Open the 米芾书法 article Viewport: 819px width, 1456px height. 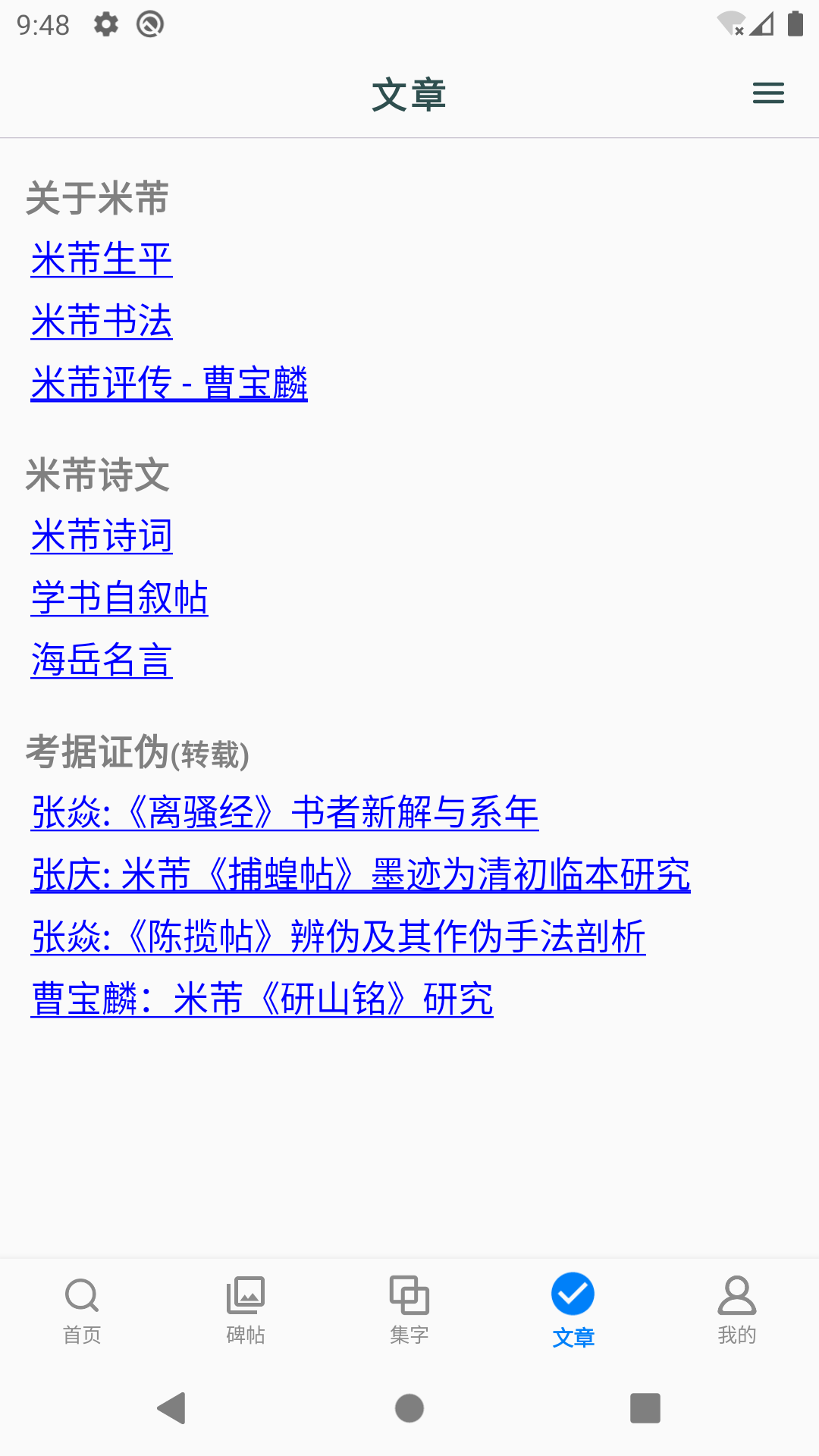pos(100,322)
